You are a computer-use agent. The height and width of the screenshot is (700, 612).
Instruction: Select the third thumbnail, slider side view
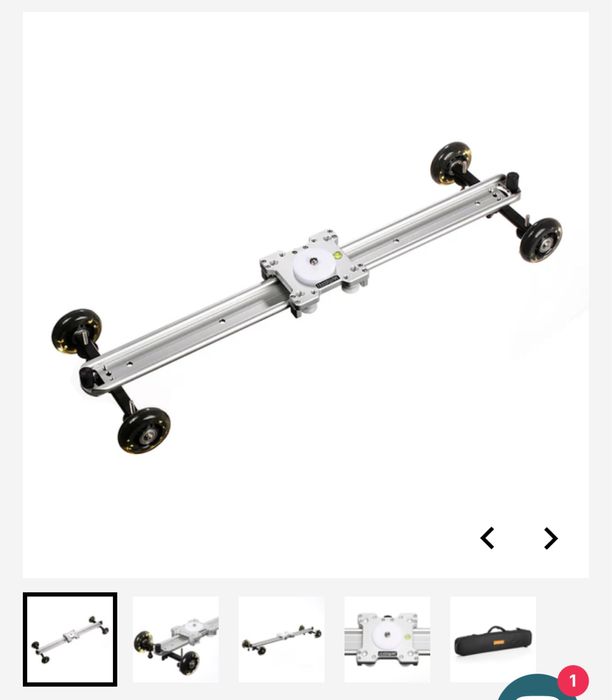(x=282, y=640)
